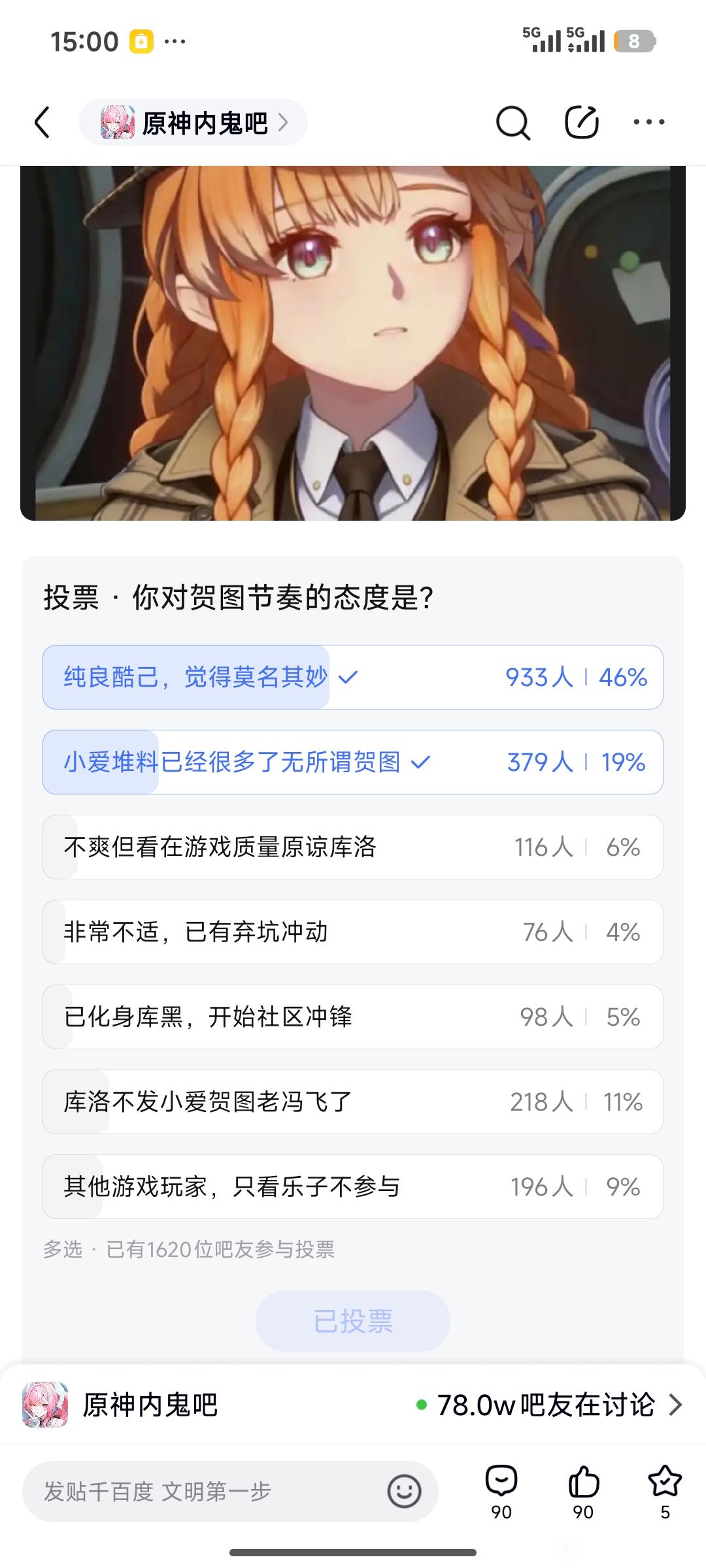The image size is (706, 1568).
Task: Open the orange-haired girl image in the post
Action: (353, 343)
